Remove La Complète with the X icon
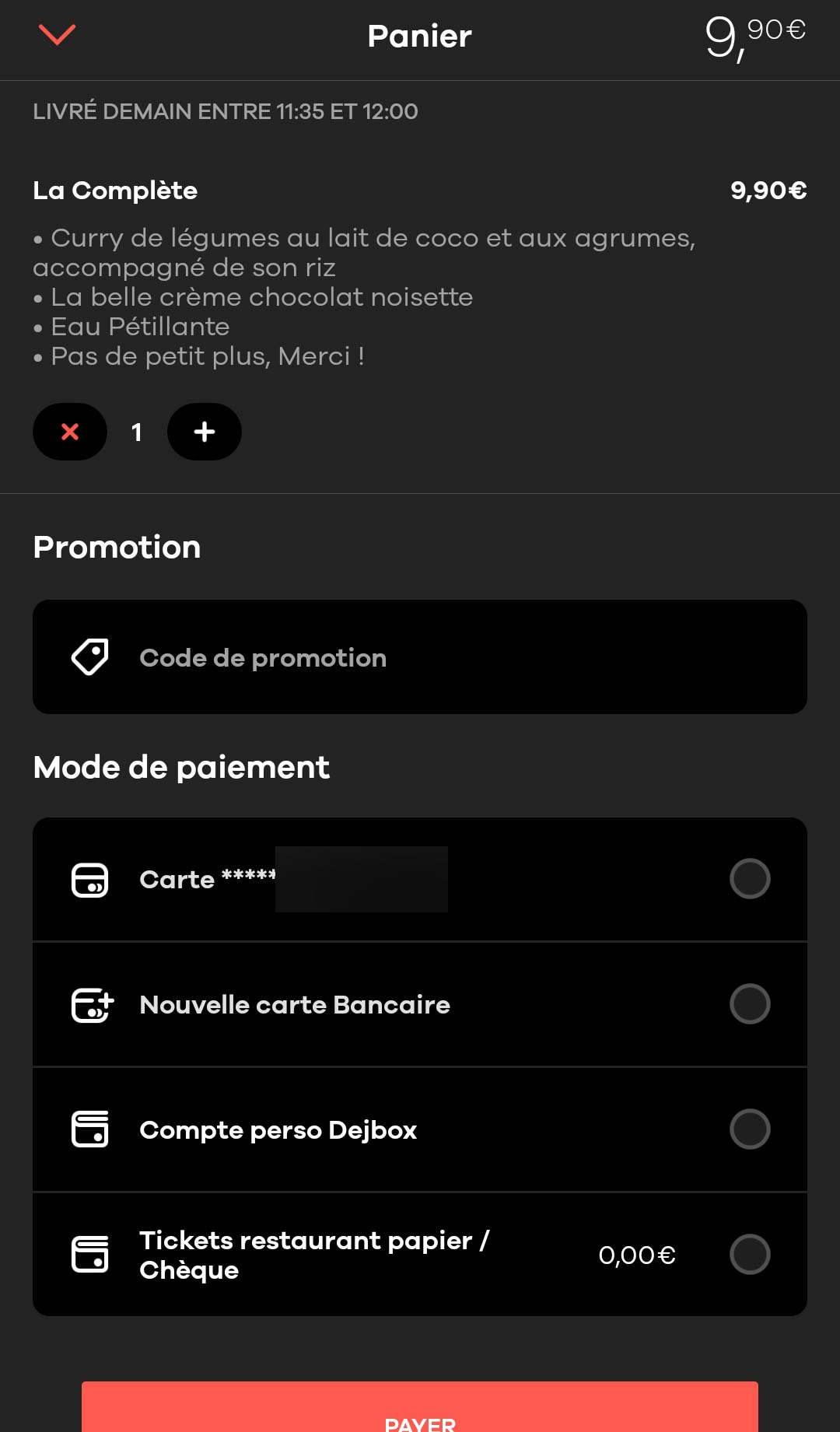This screenshot has width=840, height=1432. coord(69,432)
